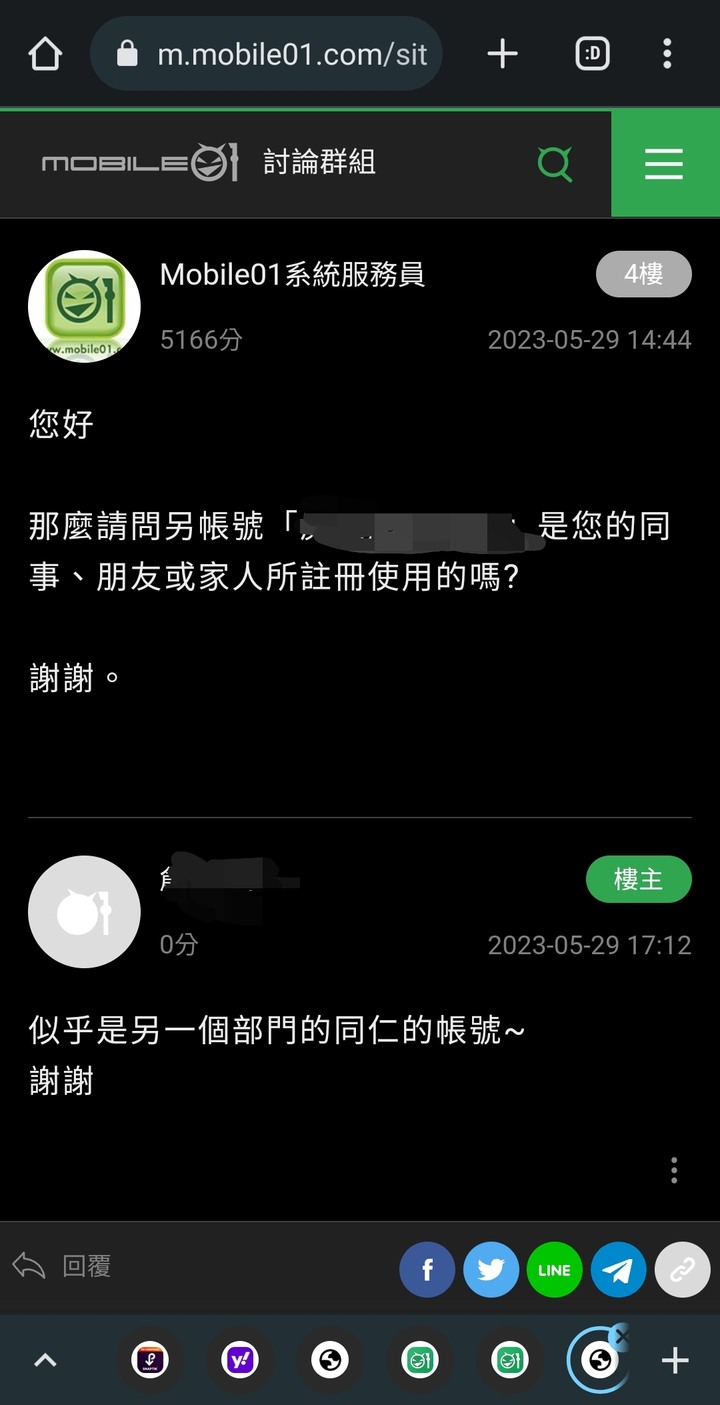Select the Mobile01 shortcut in the bottom bar
This screenshot has height=1405, width=720.
click(x=420, y=1360)
